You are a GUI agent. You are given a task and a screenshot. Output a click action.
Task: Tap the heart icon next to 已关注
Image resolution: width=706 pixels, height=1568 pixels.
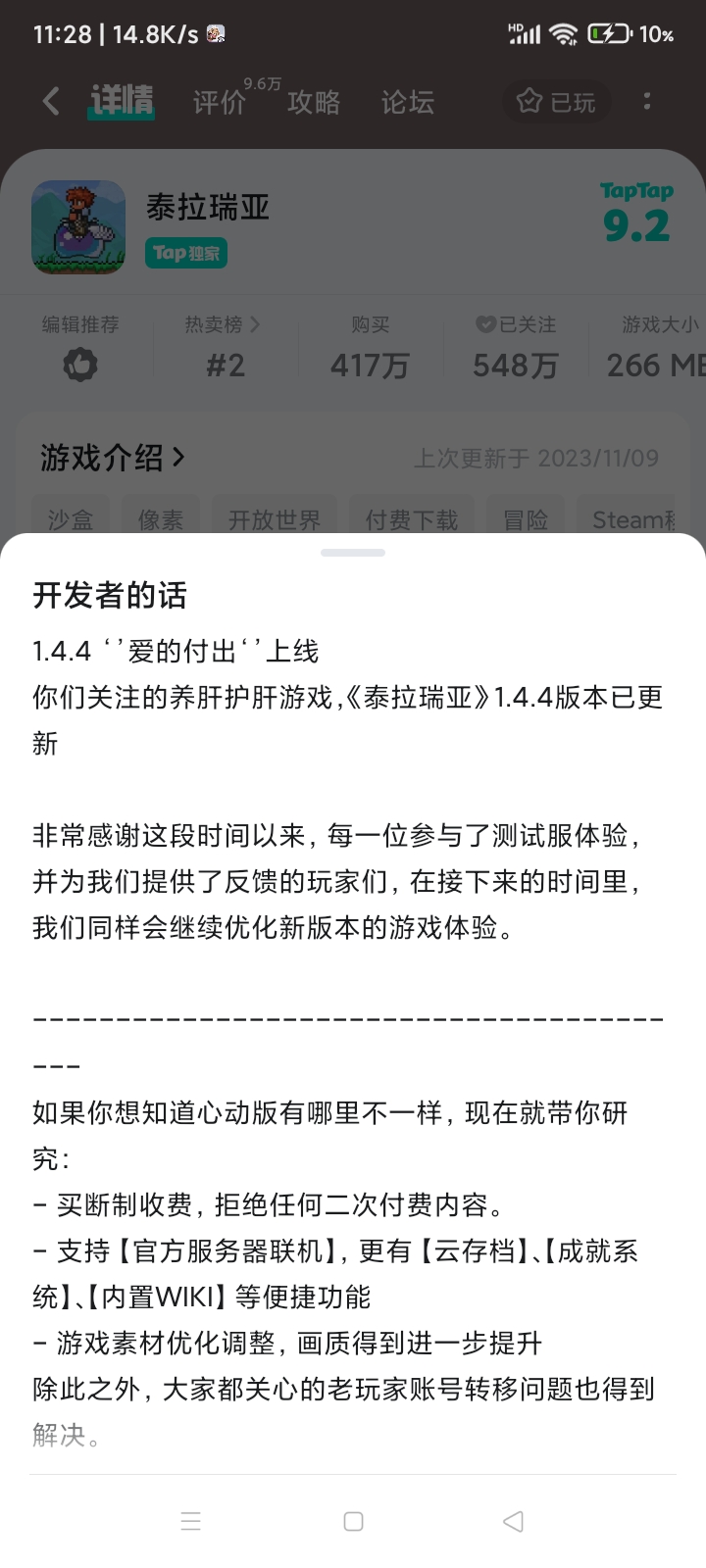[x=485, y=324]
